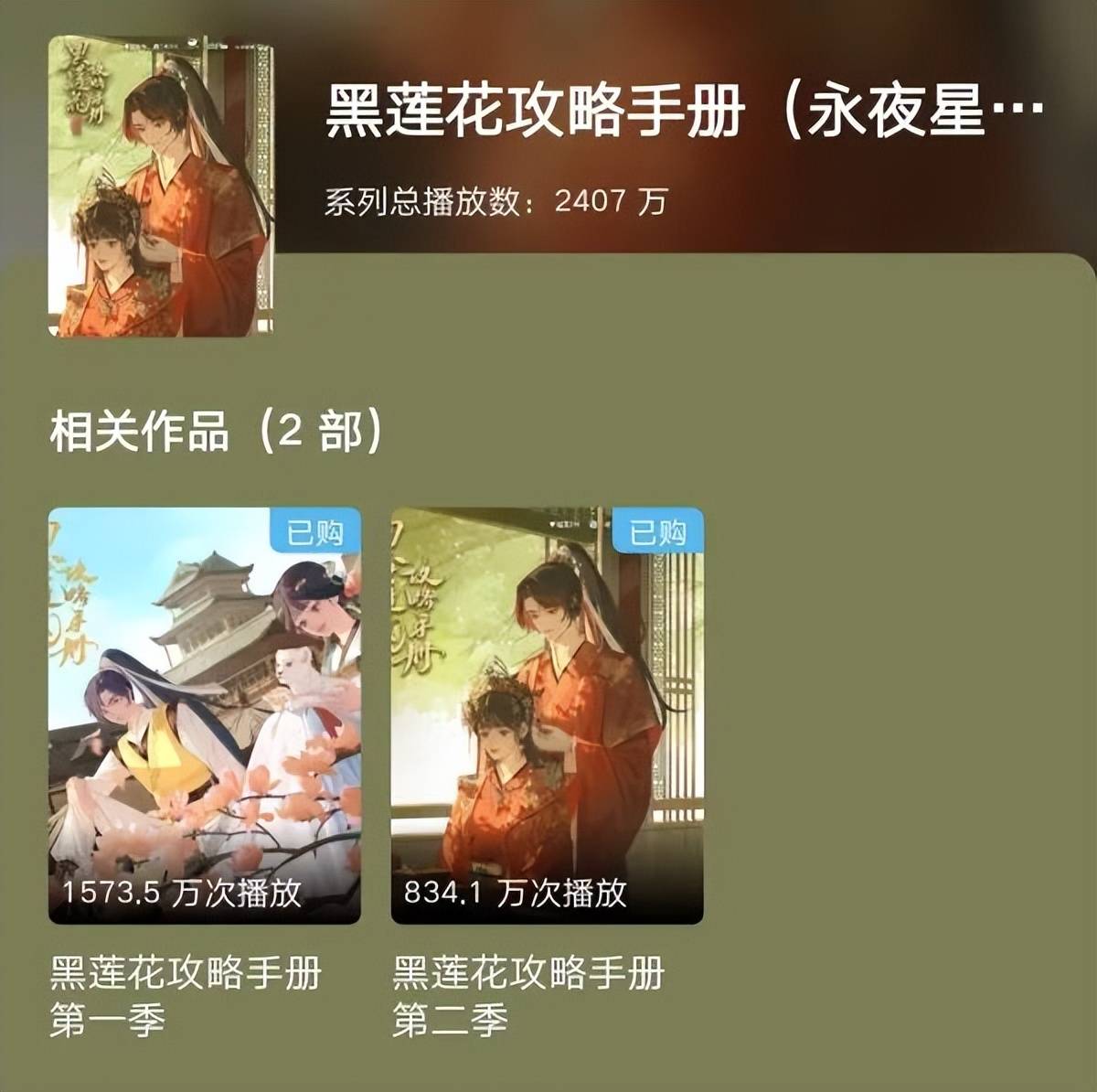Open 黑莲花攻略手册 第一季 card
1097x1092 pixels.
204,715
